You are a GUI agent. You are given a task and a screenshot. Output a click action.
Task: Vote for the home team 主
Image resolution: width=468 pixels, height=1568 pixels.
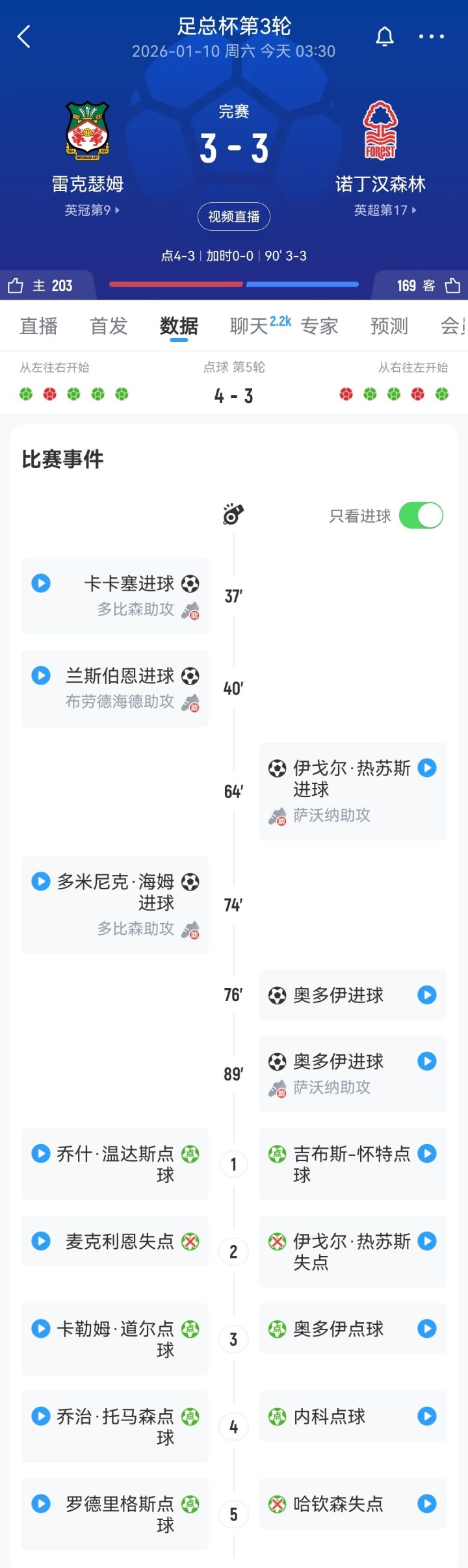(x=40, y=285)
